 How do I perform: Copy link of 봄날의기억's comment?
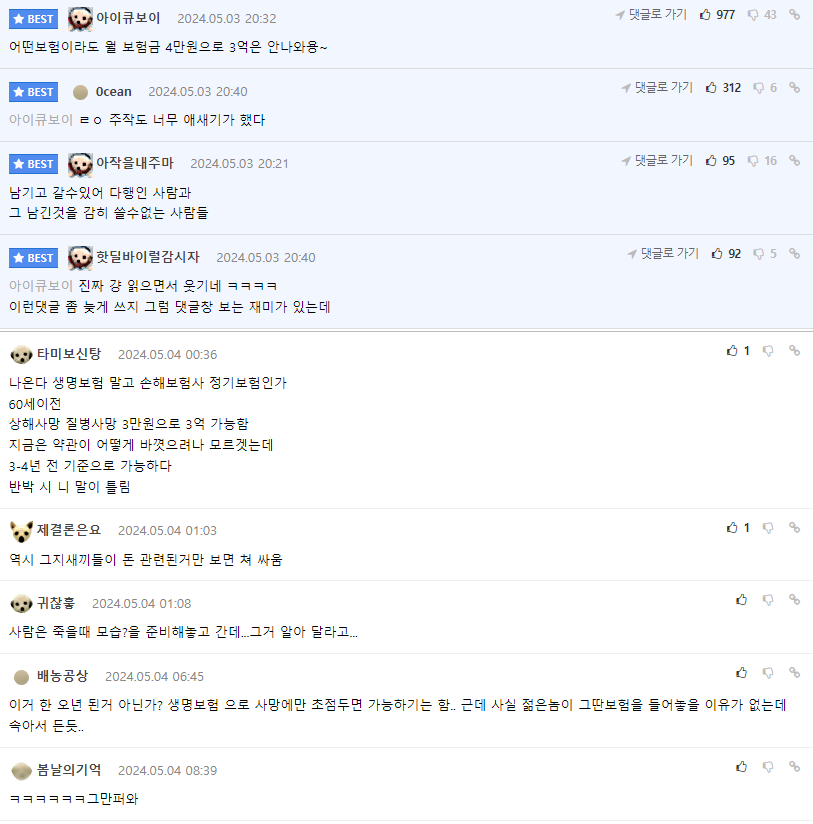pyautogui.click(x=794, y=767)
